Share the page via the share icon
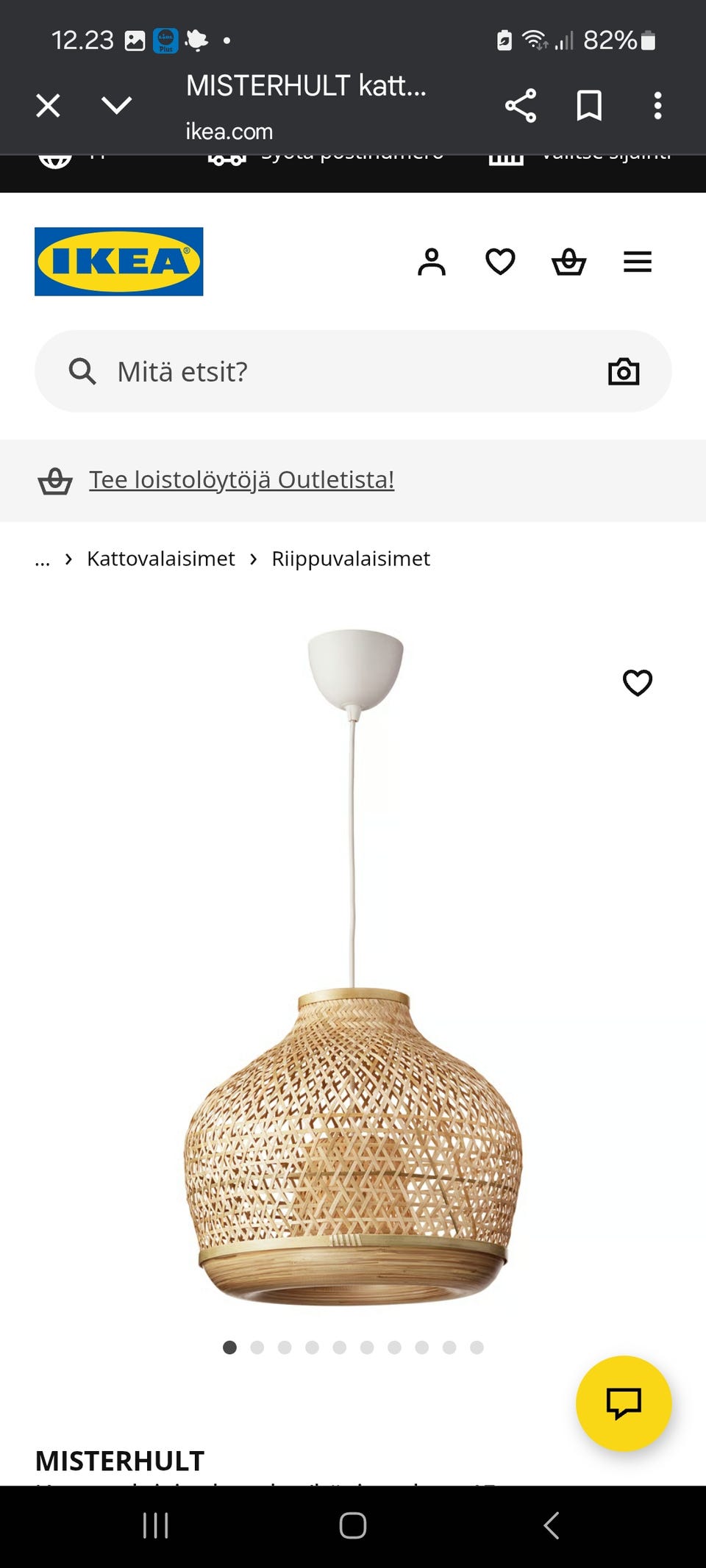 tap(520, 105)
